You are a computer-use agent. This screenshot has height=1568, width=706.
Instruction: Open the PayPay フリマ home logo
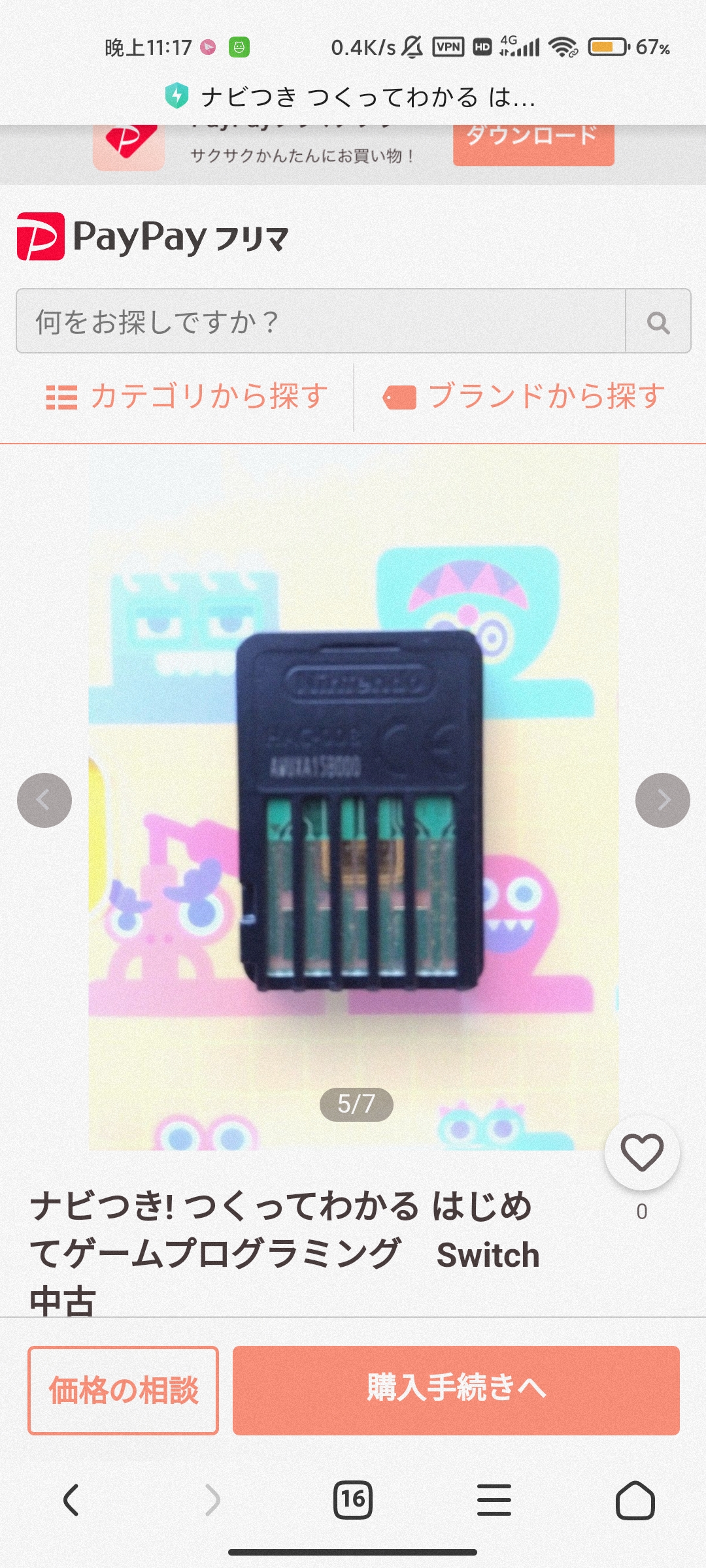[153, 237]
